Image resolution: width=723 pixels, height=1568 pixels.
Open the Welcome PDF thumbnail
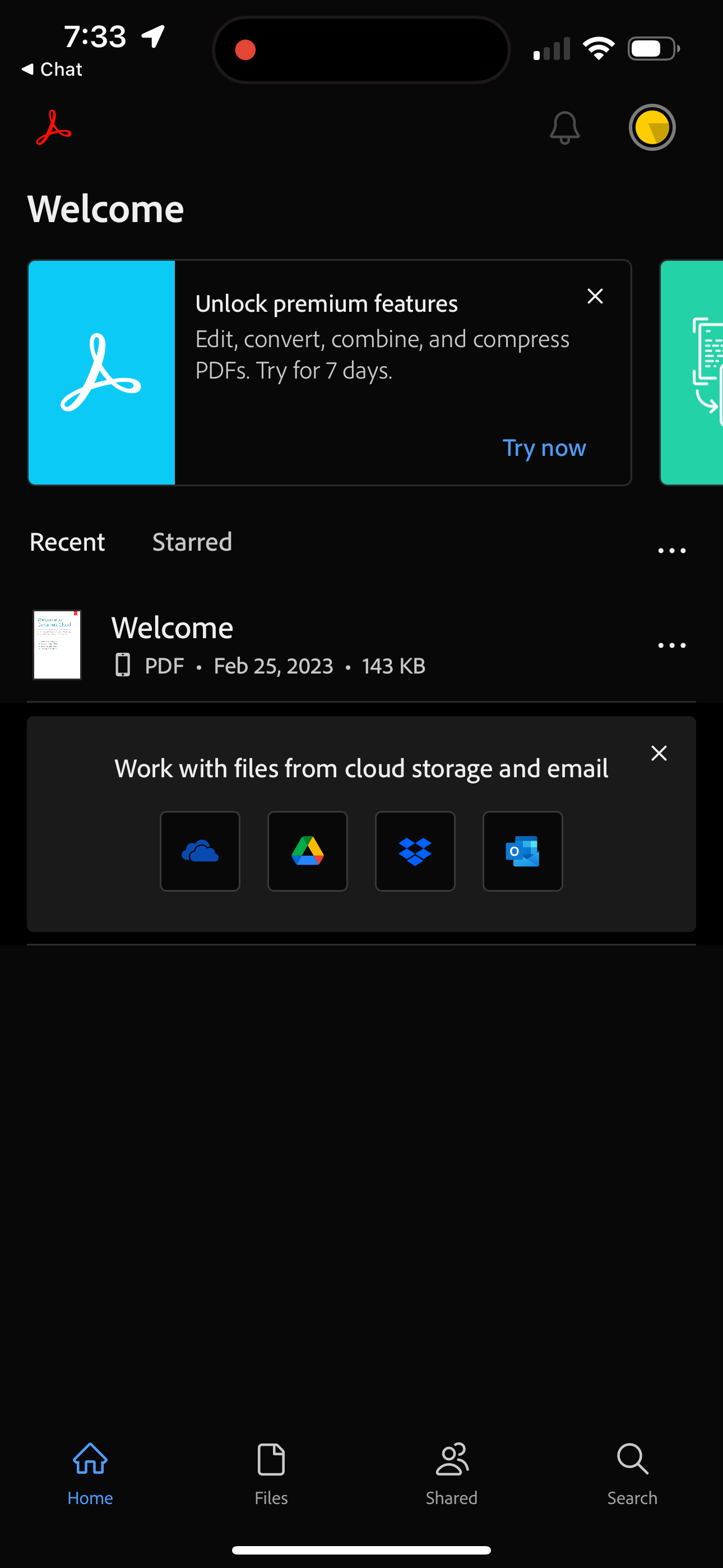click(x=57, y=644)
